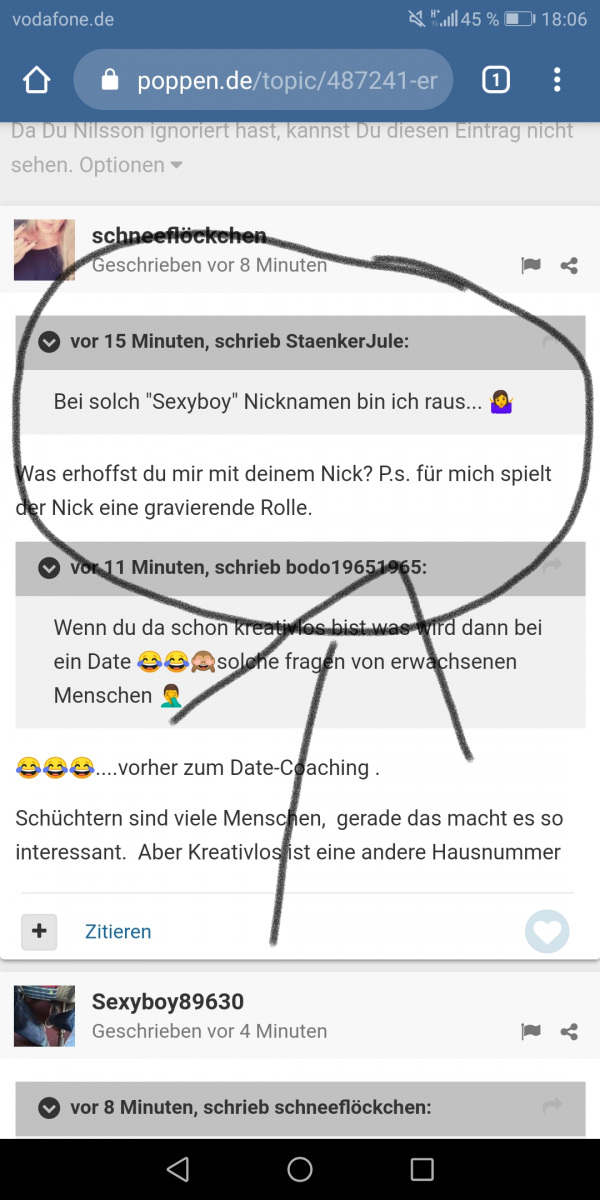The image size is (600, 1200).
Task: Flag Sexyboy89630's post
Action: (x=531, y=1032)
